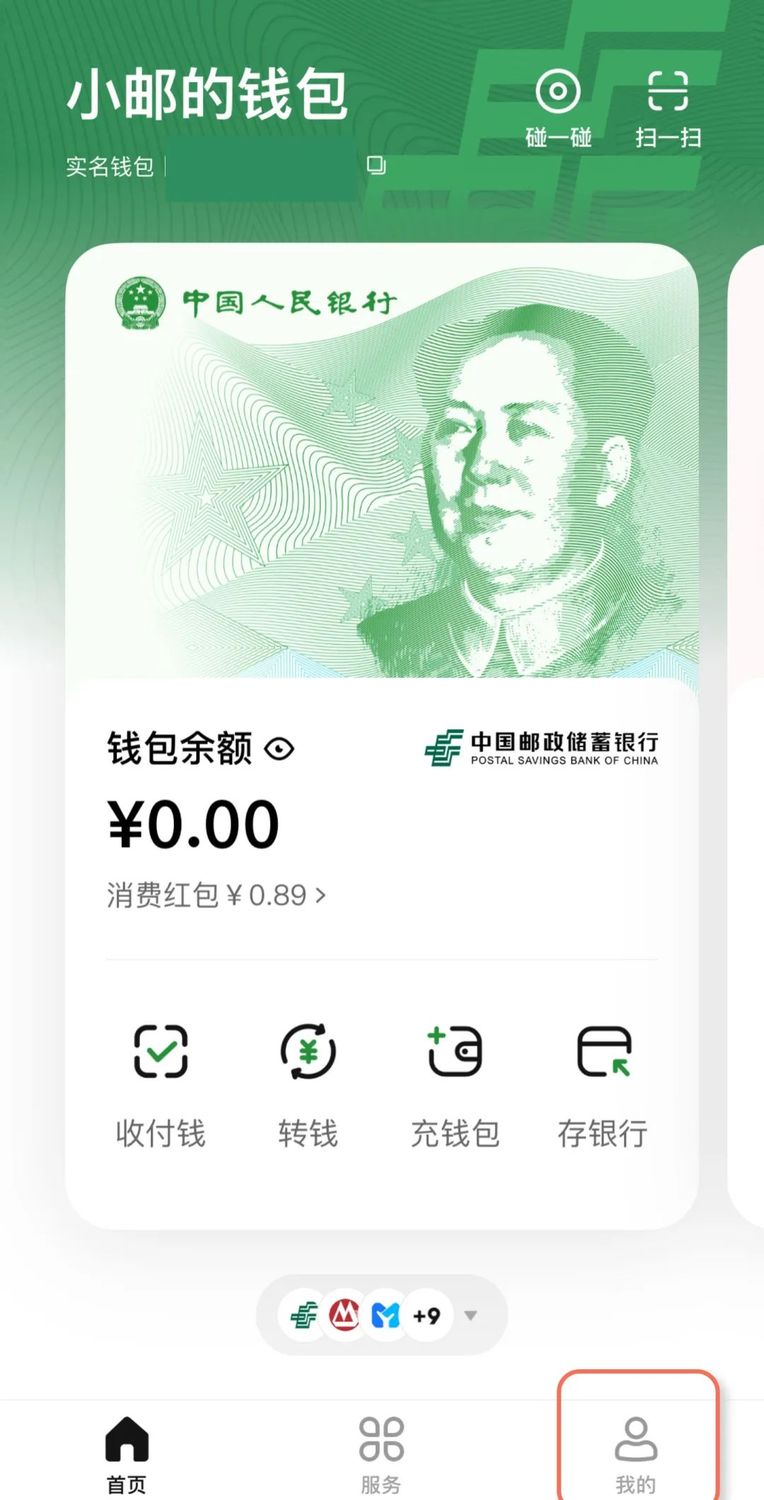This screenshot has width=764, height=1500.
Task: Open 收付钱 pay and receive
Action: [x=160, y=1086]
